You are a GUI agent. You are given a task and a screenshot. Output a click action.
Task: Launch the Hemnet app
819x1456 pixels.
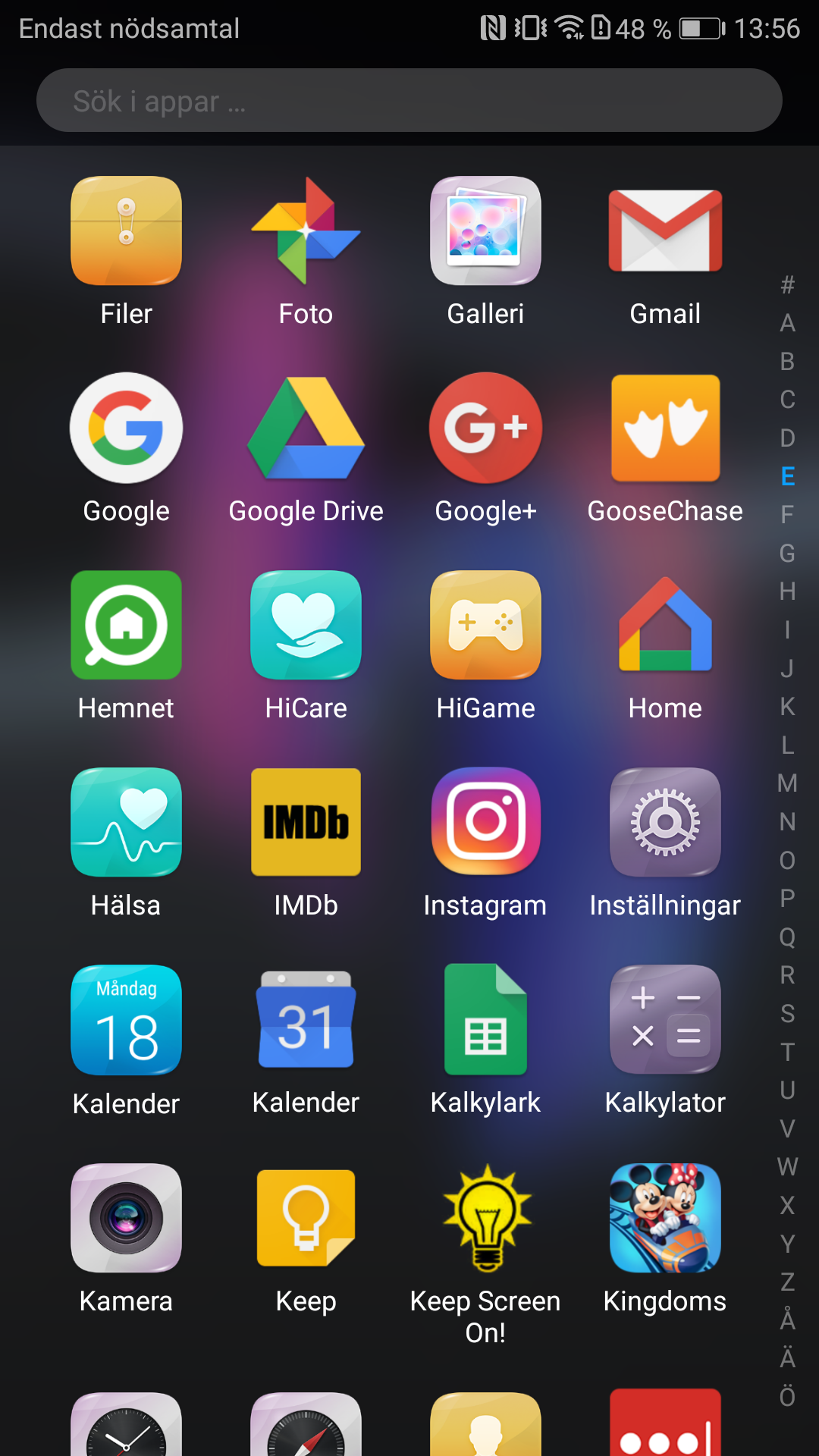pos(126,626)
